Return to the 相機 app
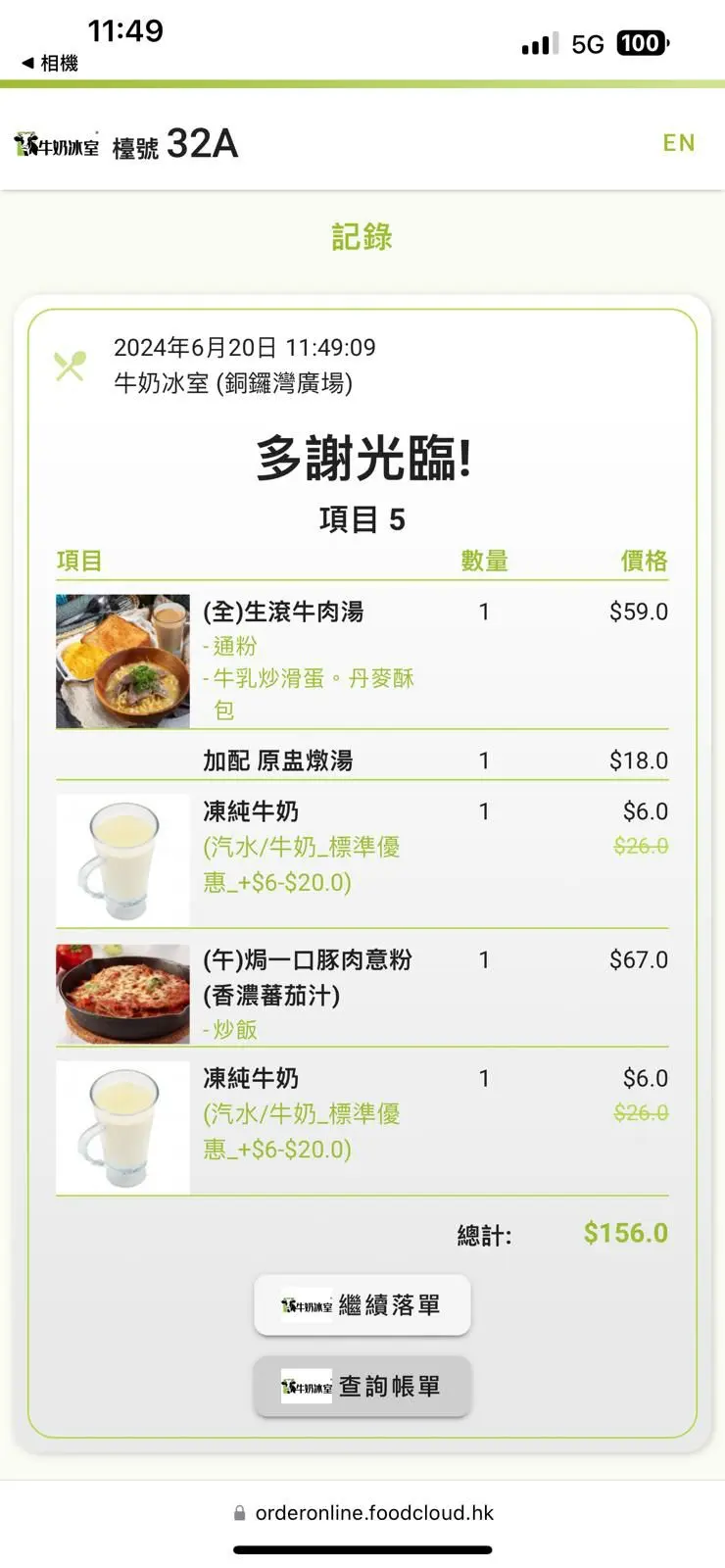Screen dimensions: 725x1568 (x=50, y=63)
